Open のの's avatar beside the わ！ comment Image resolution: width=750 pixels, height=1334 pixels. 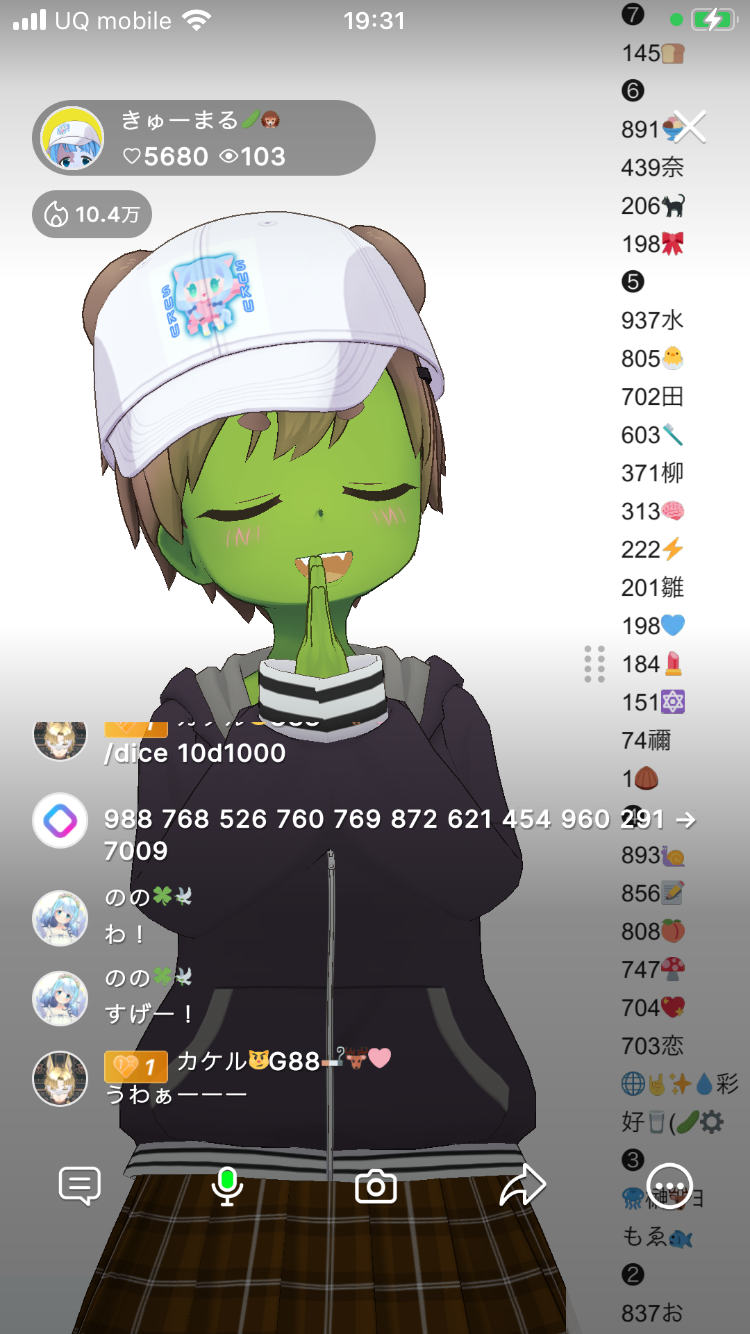(60, 916)
